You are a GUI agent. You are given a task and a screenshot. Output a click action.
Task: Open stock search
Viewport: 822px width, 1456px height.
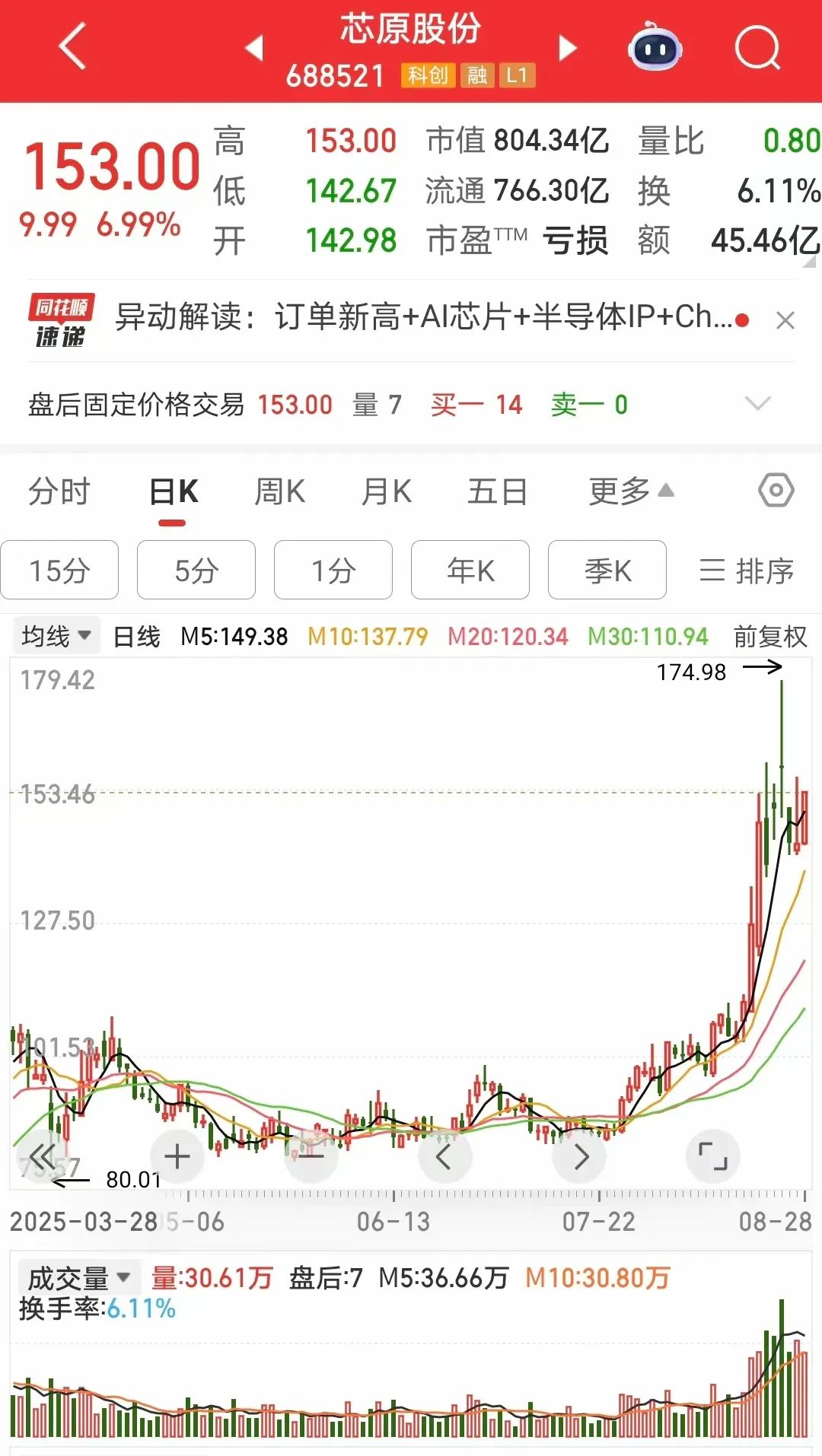(x=757, y=48)
